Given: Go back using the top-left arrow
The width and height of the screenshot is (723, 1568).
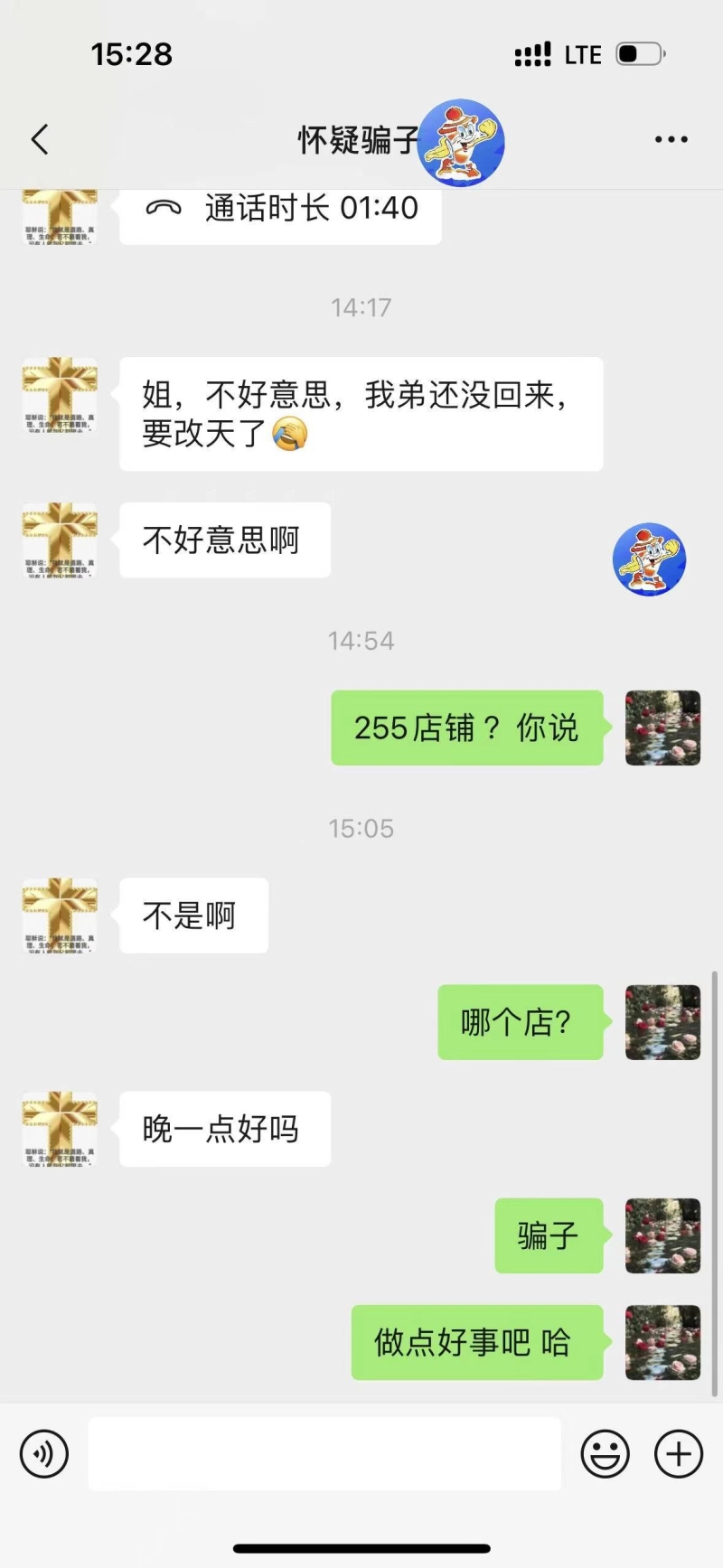Looking at the screenshot, I should pos(39,140).
